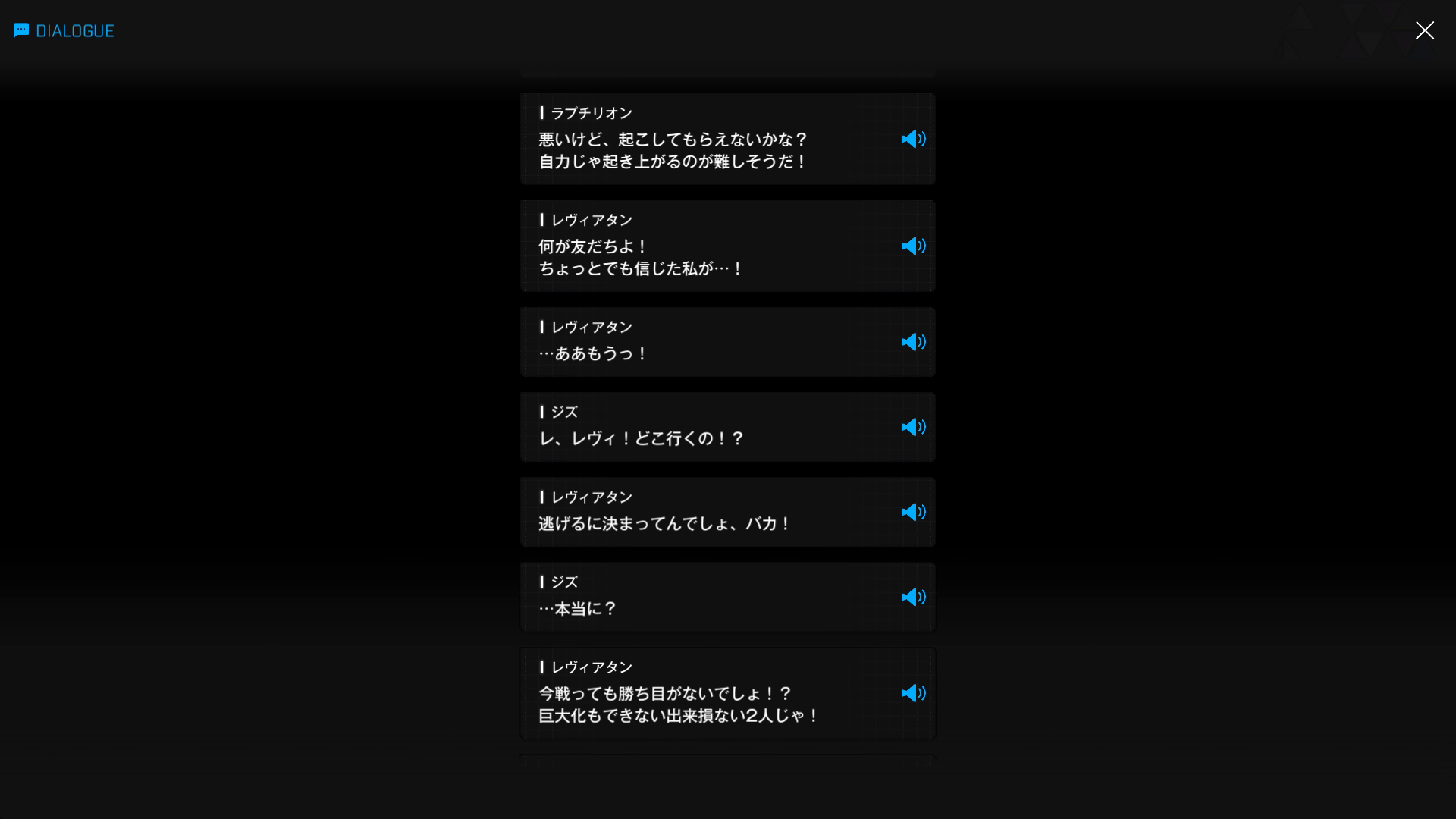Play voice for レヴィアタン's 何が友だちよ line
Screen dimensions: 1456x819
click(x=913, y=246)
